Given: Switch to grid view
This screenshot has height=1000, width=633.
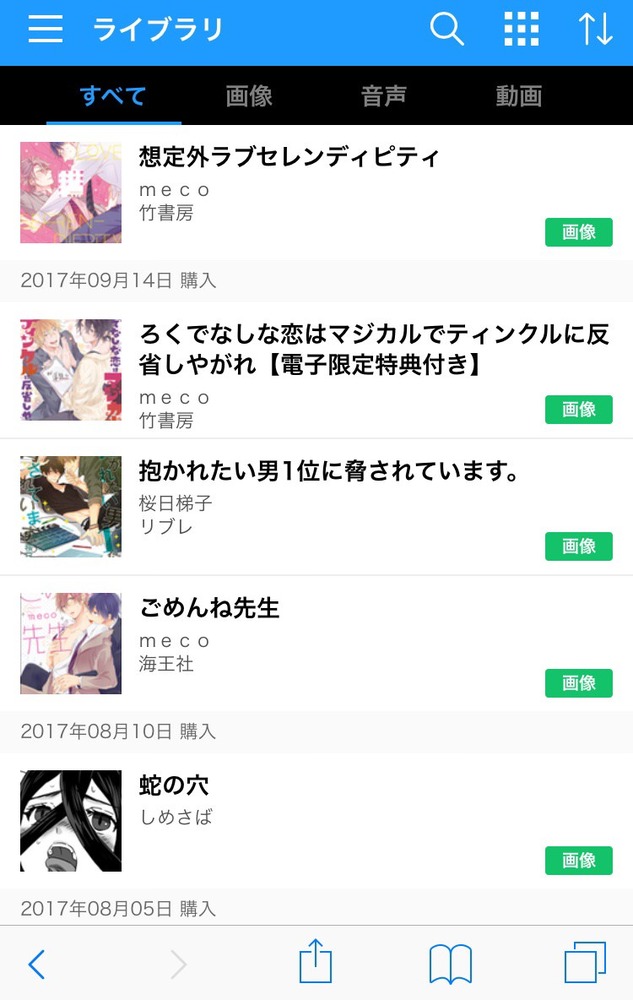Looking at the screenshot, I should coord(521,29).
